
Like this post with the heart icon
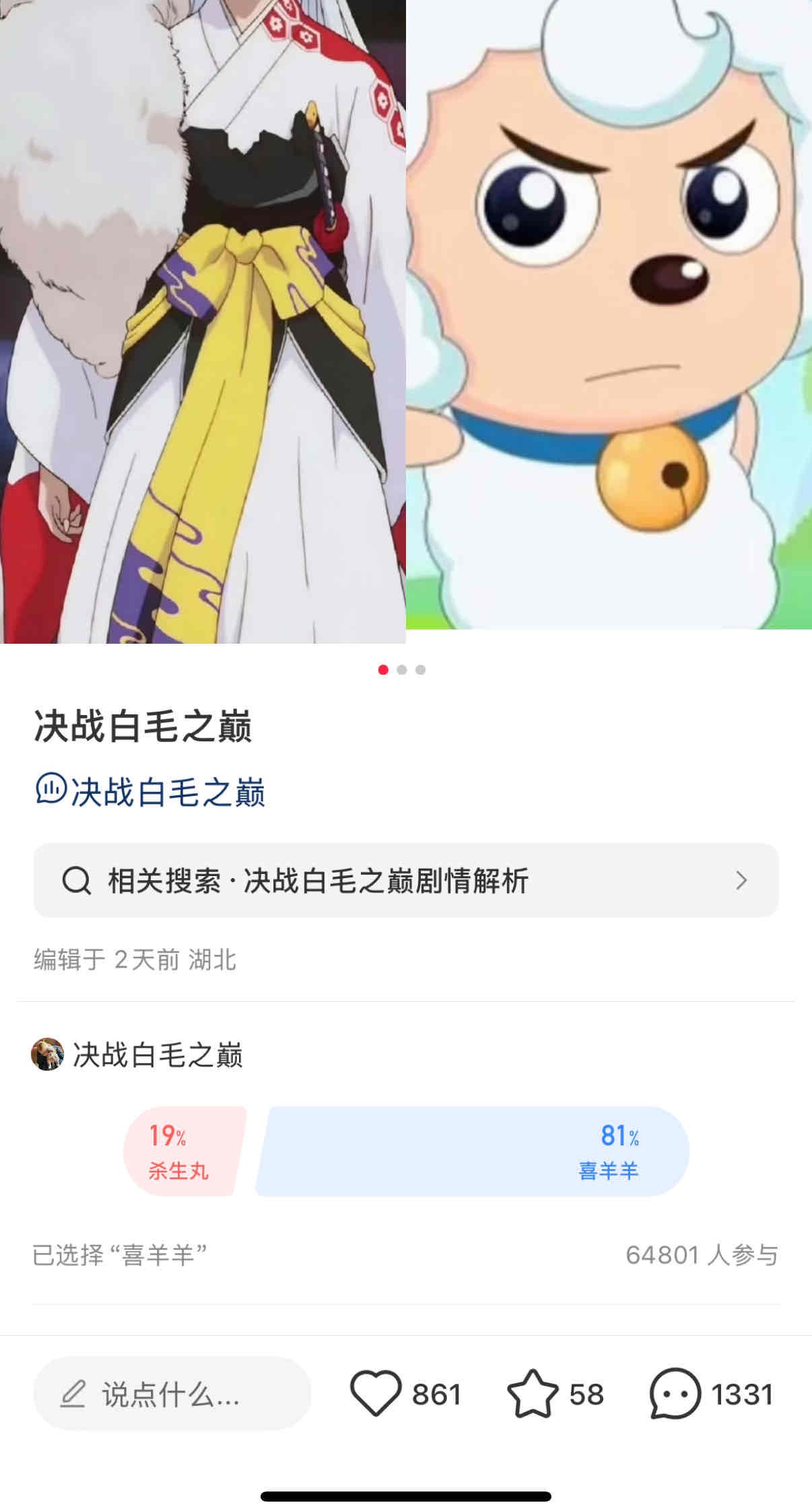[x=375, y=1393]
